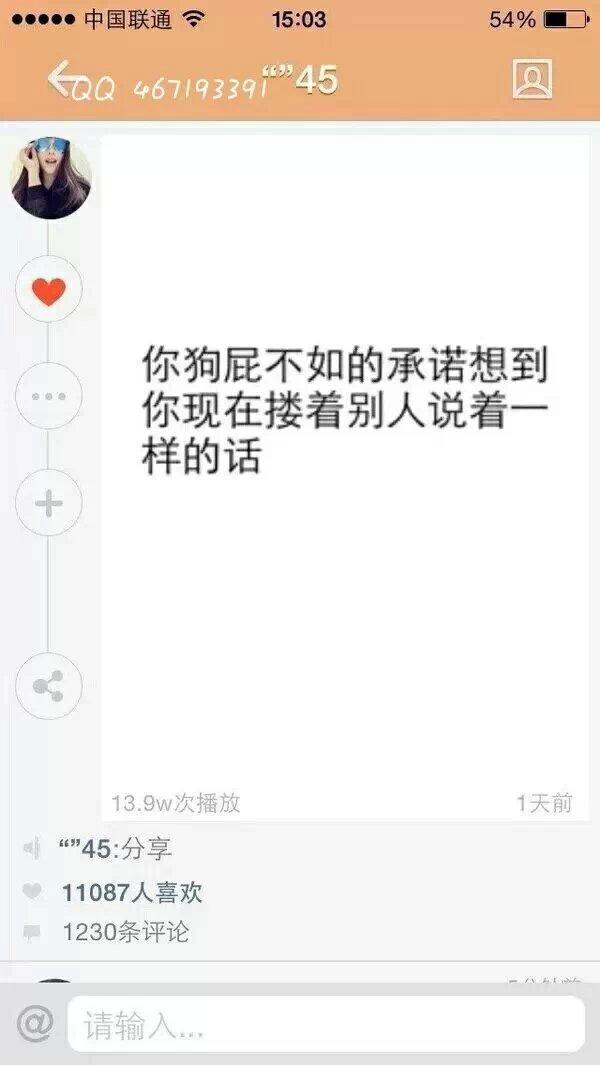Viewport: 600px width, 1065px height.
Task: Open the three-dots comment bubble button
Action: tap(49, 396)
